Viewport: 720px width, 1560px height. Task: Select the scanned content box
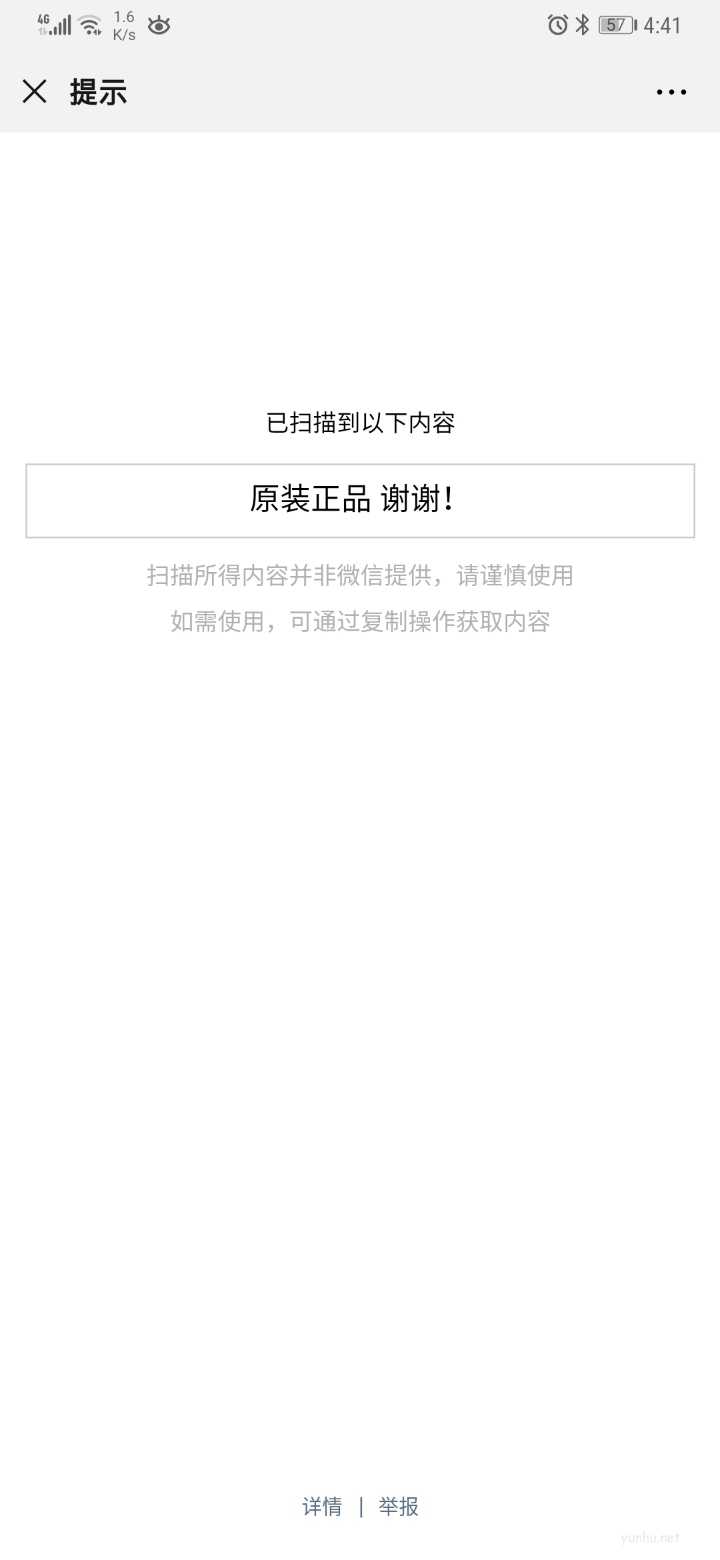(x=358, y=500)
